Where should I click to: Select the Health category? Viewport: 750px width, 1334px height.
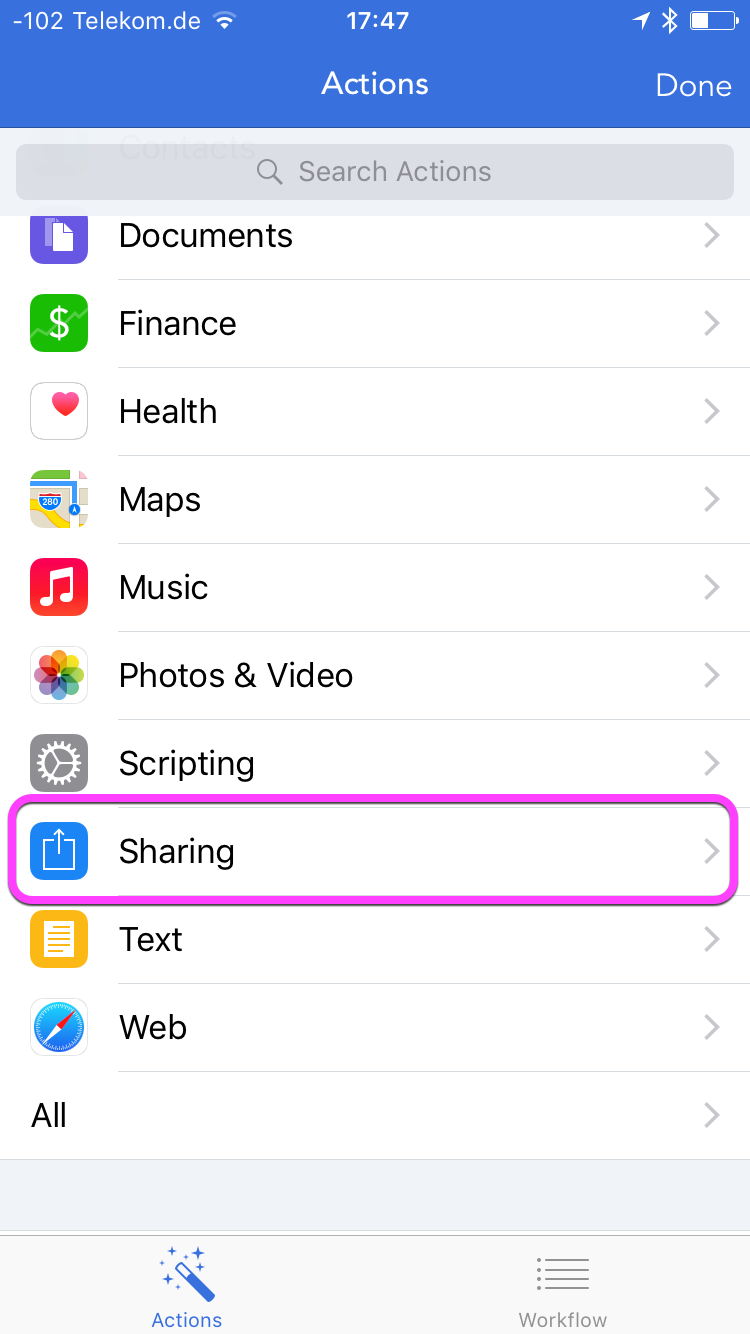[375, 412]
